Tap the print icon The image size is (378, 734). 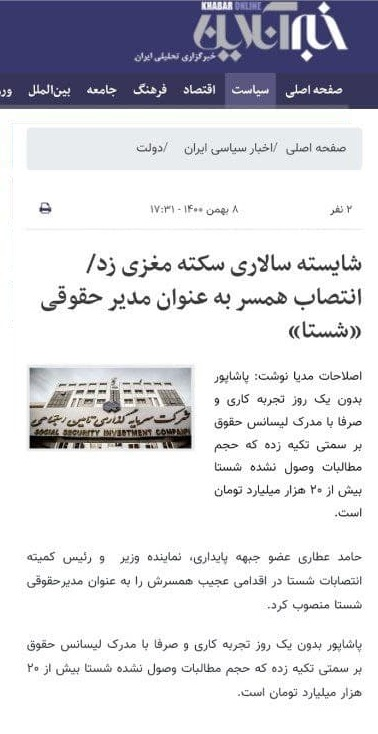click(45, 209)
